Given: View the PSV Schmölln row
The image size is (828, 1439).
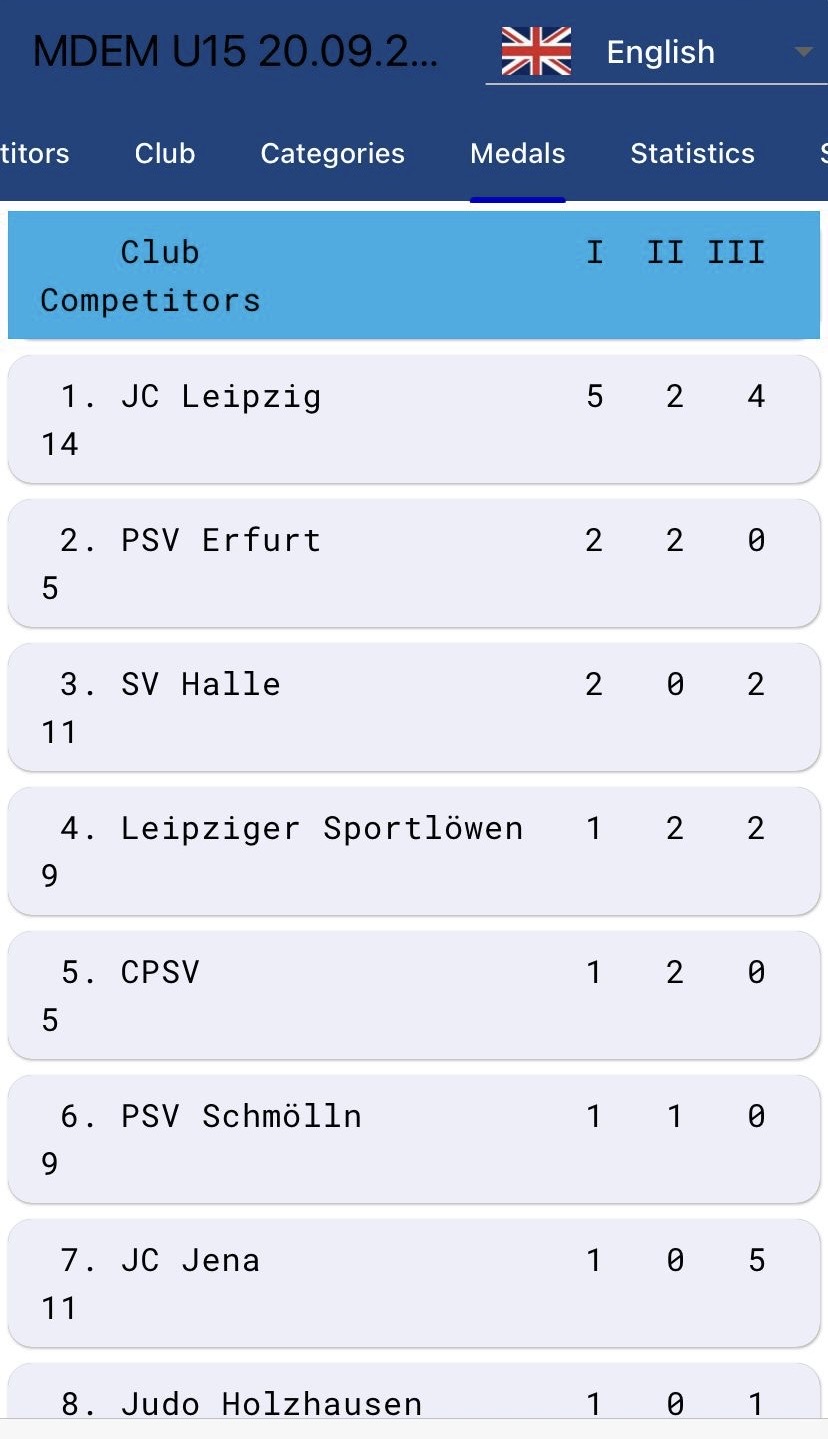Looking at the screenshot, I should [413, 1139].
